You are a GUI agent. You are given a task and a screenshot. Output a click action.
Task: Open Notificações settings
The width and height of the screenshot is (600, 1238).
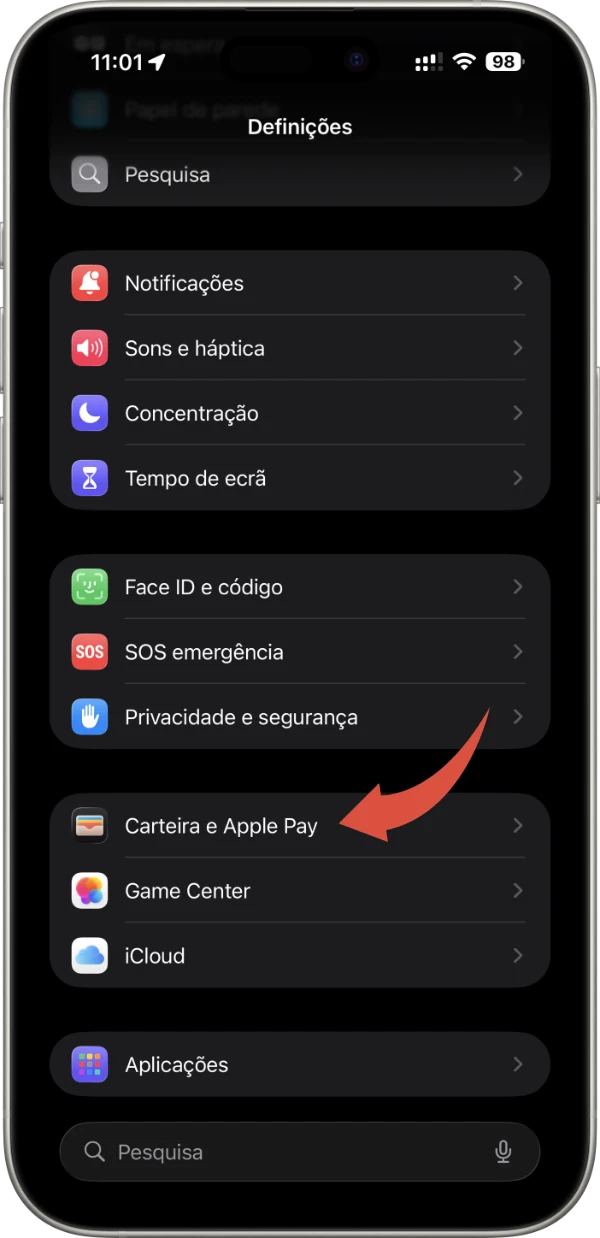(x=300, y=283)
